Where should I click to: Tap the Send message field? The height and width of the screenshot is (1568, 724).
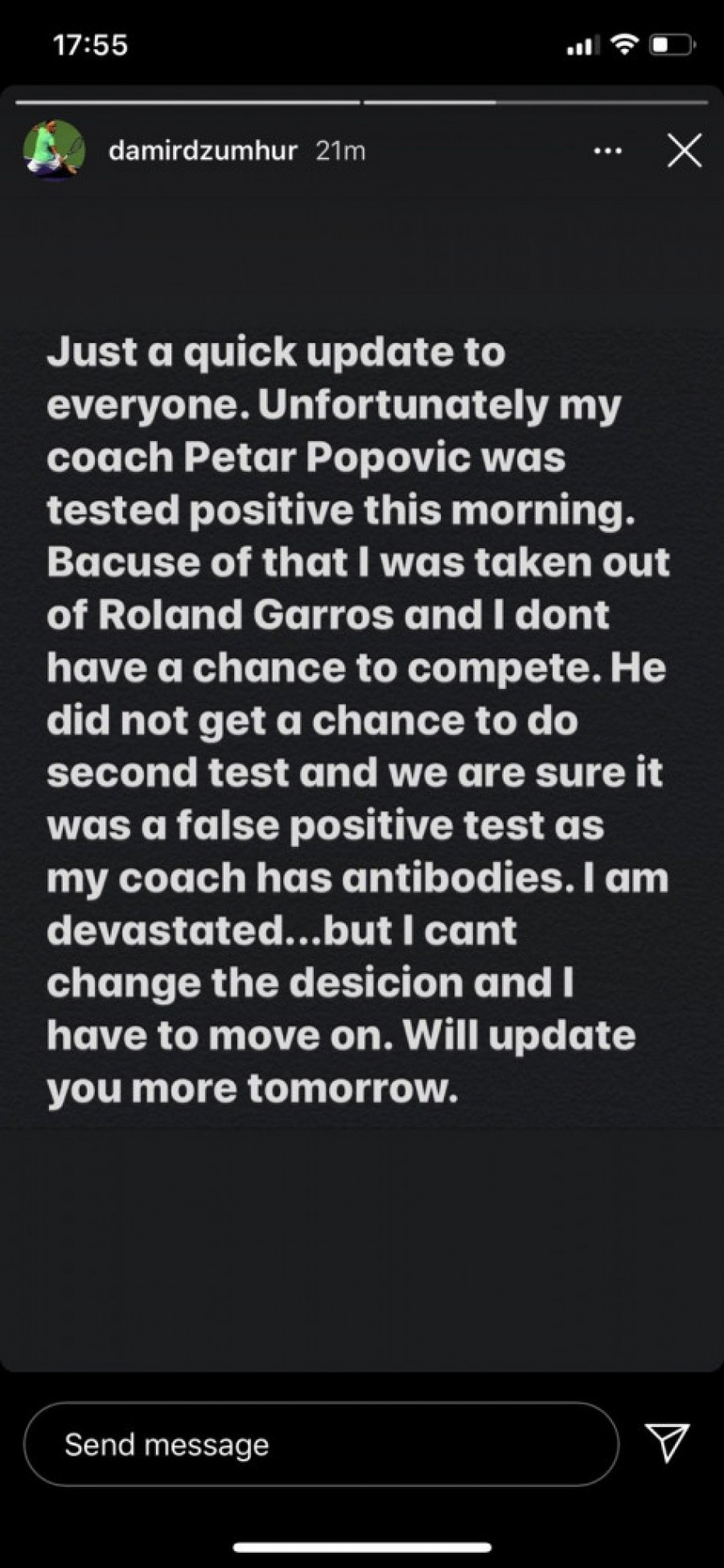coord(321,1444)
